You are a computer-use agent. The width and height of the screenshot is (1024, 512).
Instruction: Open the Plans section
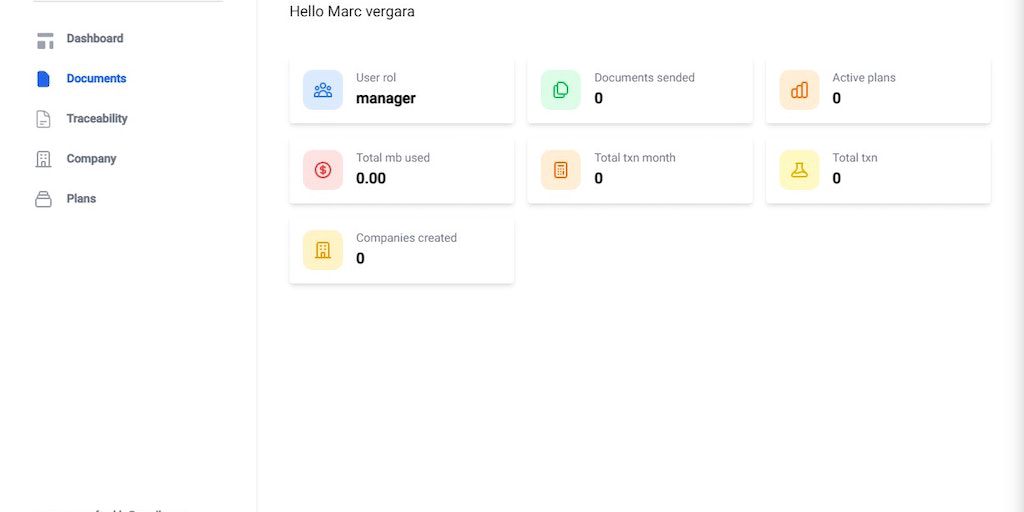coord(81,199)
